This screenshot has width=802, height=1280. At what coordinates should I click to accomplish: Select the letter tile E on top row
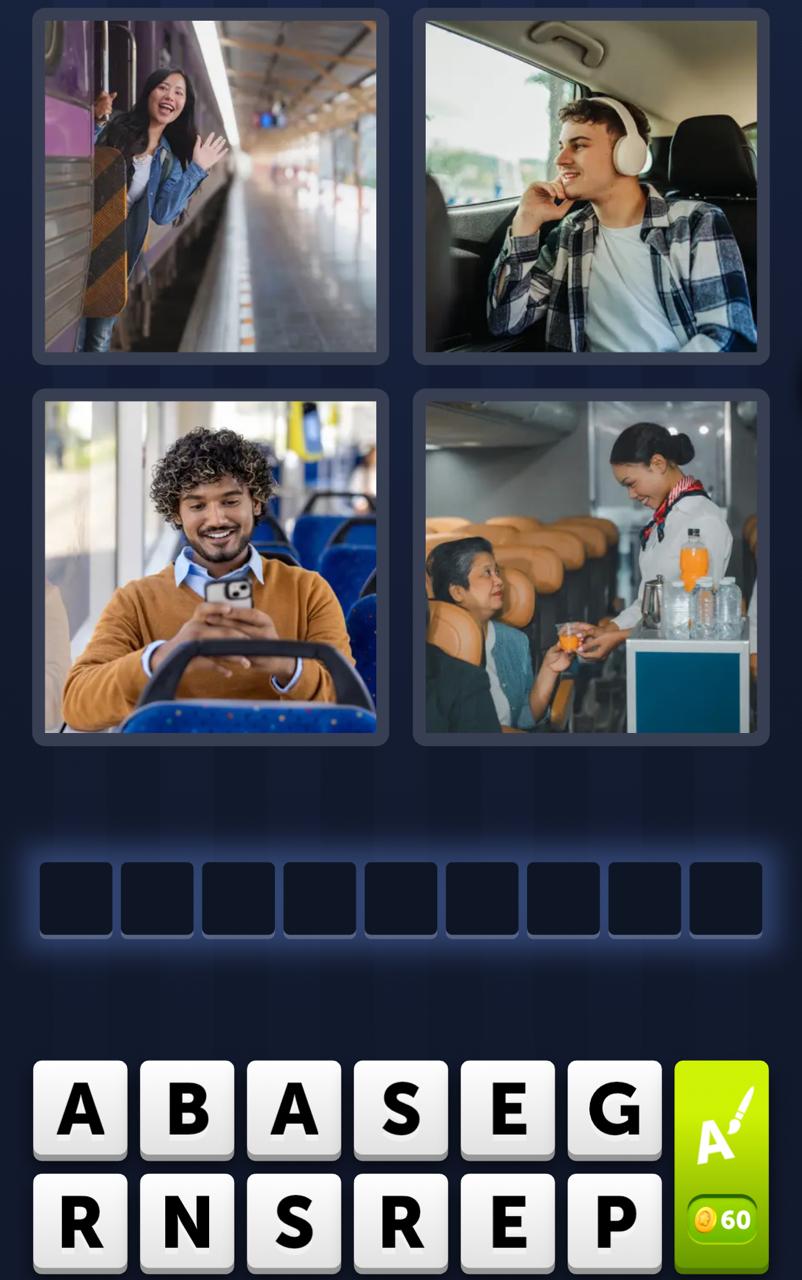tap(507, 1110)
